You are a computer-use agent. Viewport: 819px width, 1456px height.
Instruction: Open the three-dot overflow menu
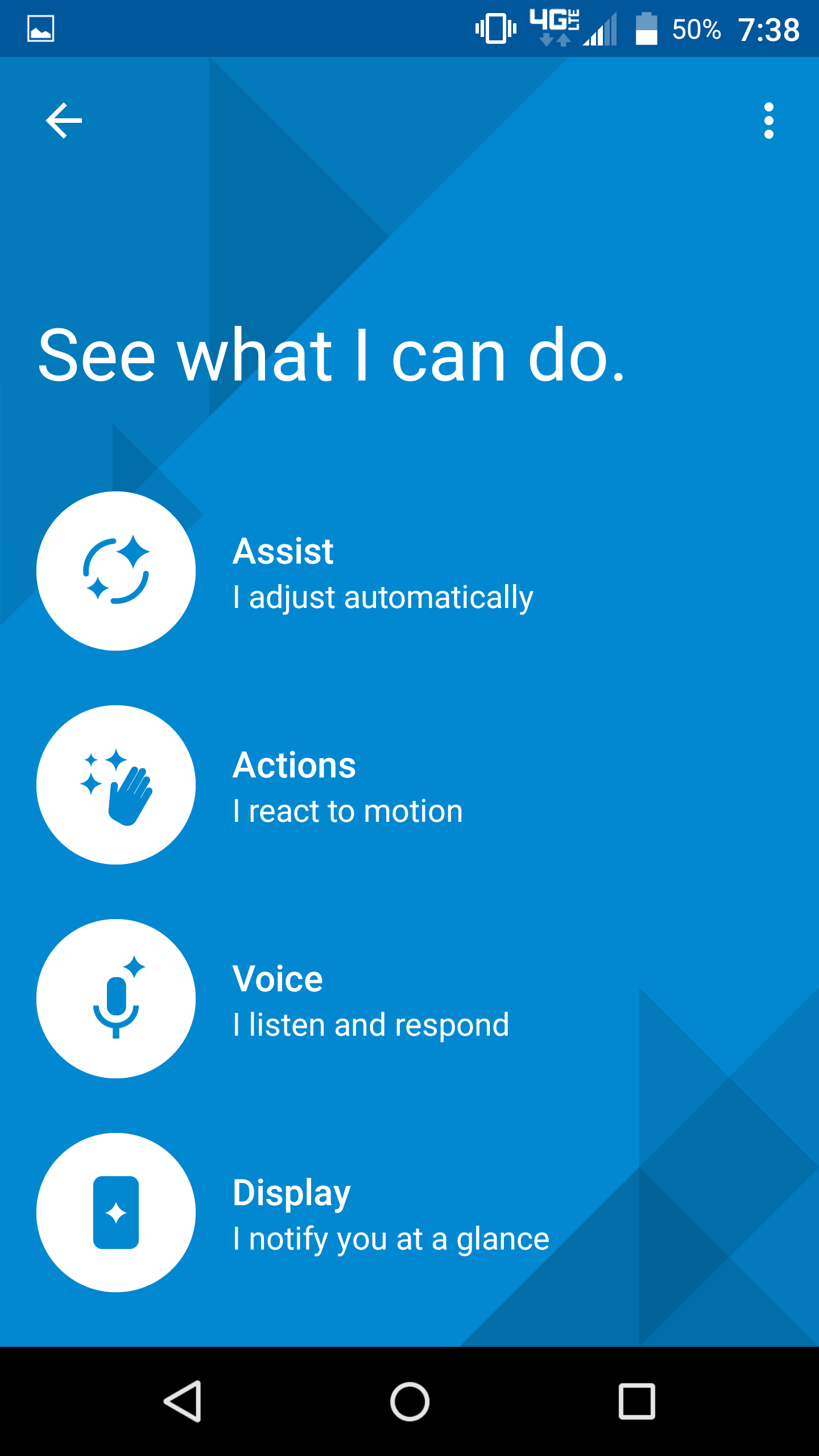click(x=769, y=121)
